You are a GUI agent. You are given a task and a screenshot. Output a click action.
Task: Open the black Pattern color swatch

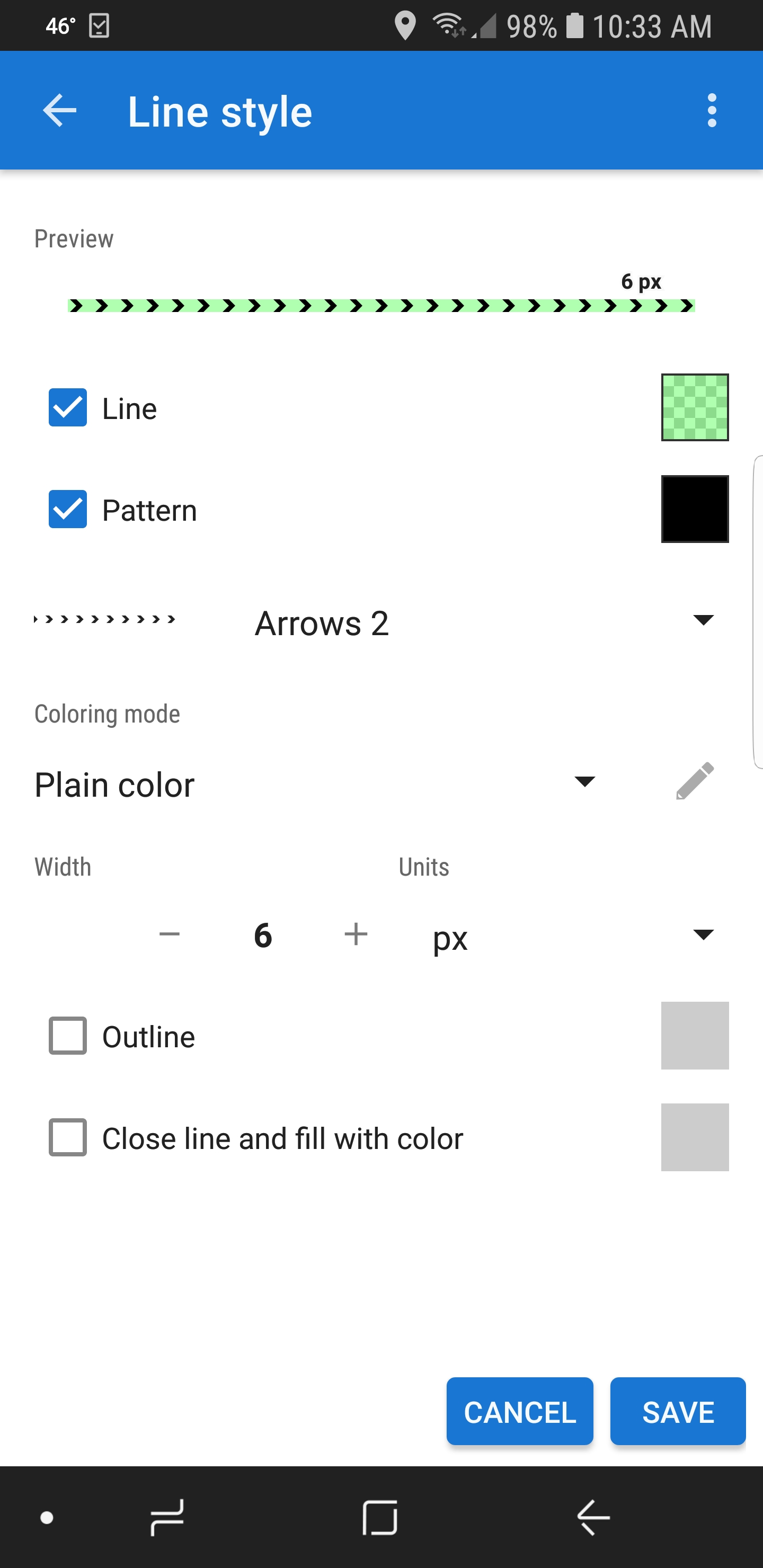pos(694,509)
